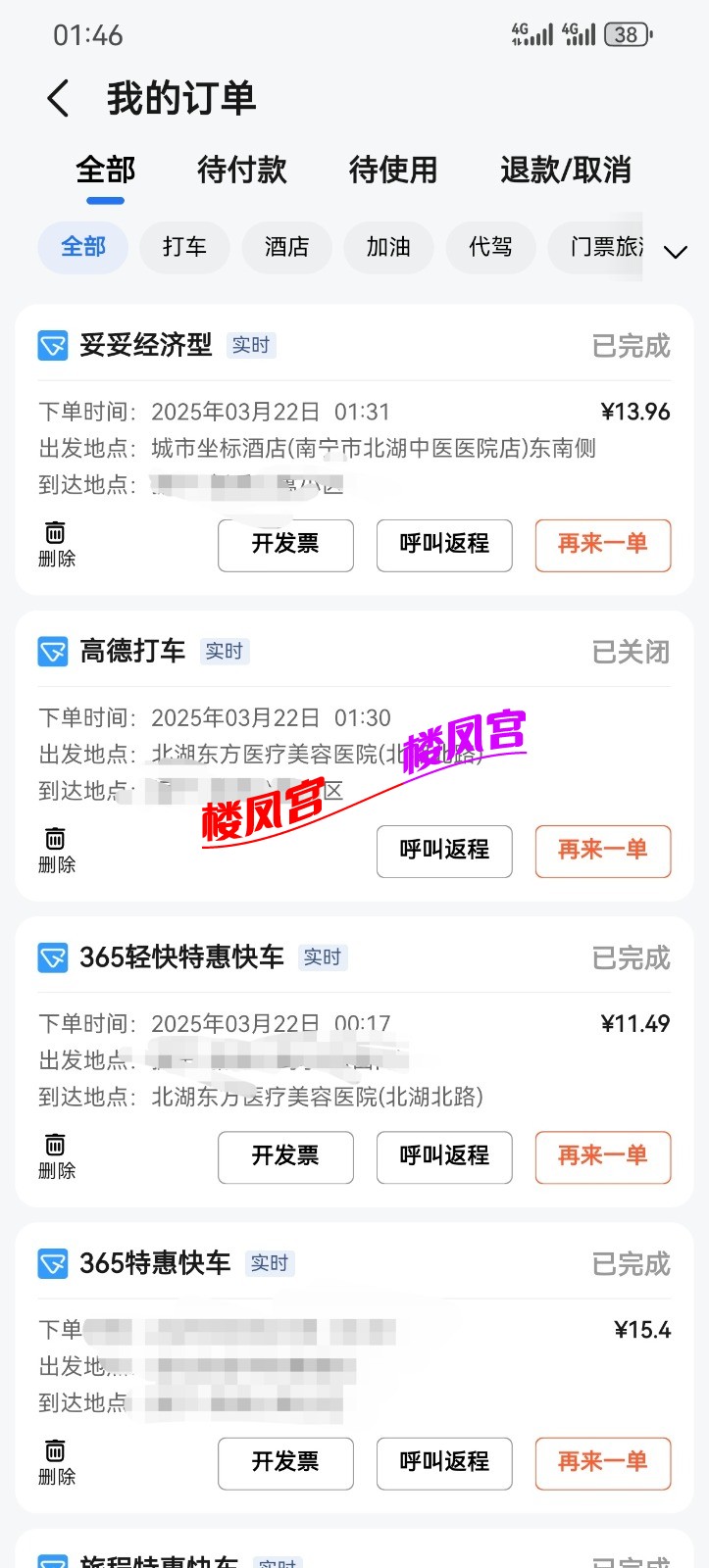Tap 再来一单 on the 365轻快特惠快车 order
Image resolution: width=709 pixels, height=1568 pixels.
point(603,1156)
